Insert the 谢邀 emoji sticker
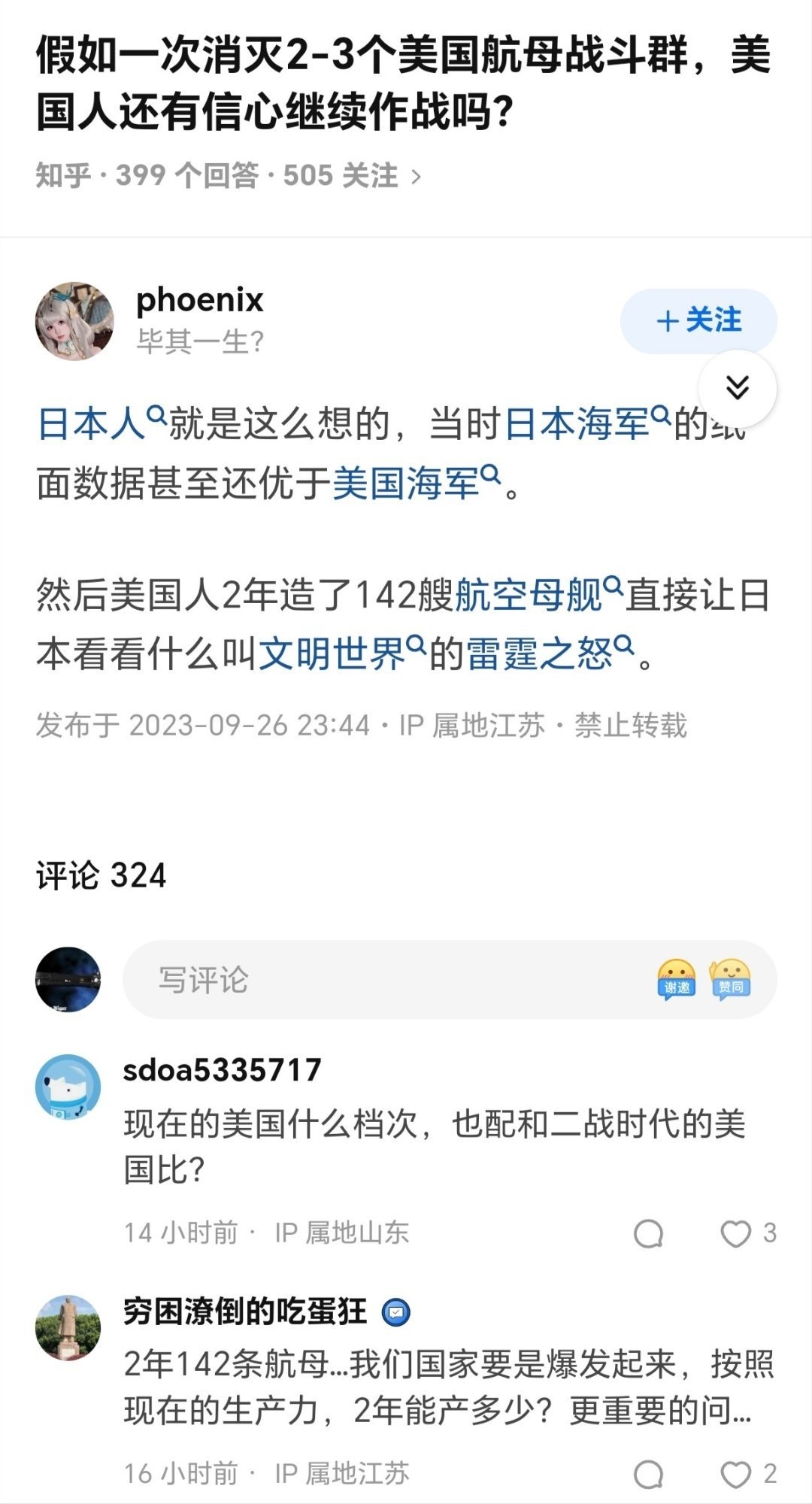 click(676, 980)
